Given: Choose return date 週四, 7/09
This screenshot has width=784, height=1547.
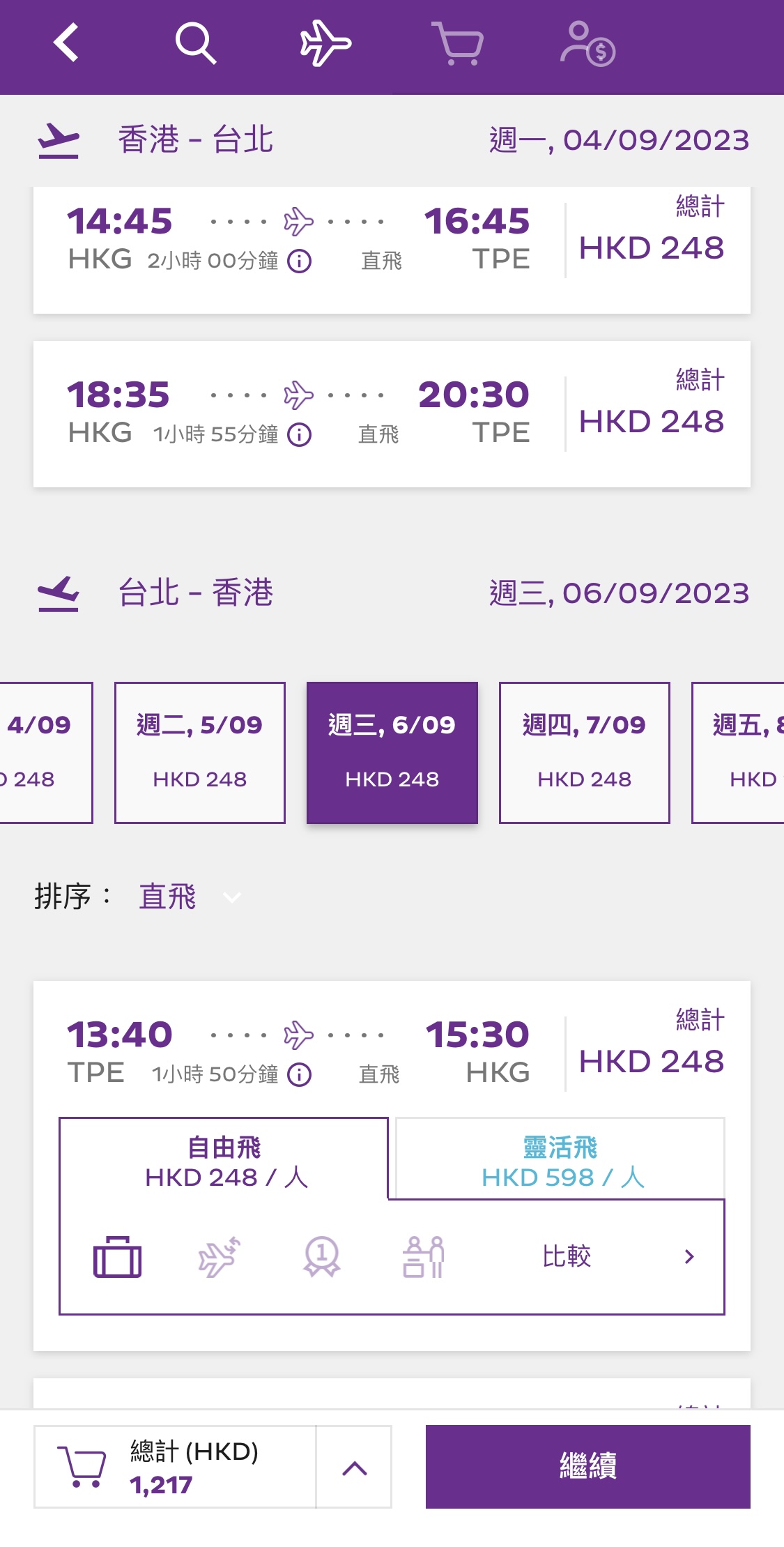Looking at the screenshot, I should 584,752.
